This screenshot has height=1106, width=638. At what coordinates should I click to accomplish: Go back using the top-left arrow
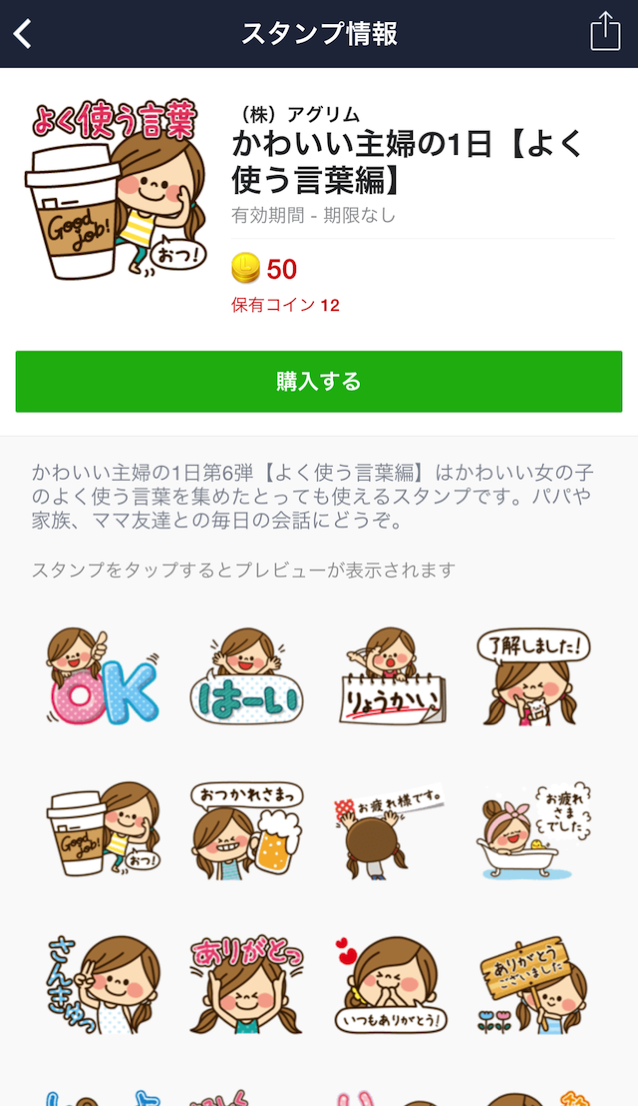click(23, 34)
